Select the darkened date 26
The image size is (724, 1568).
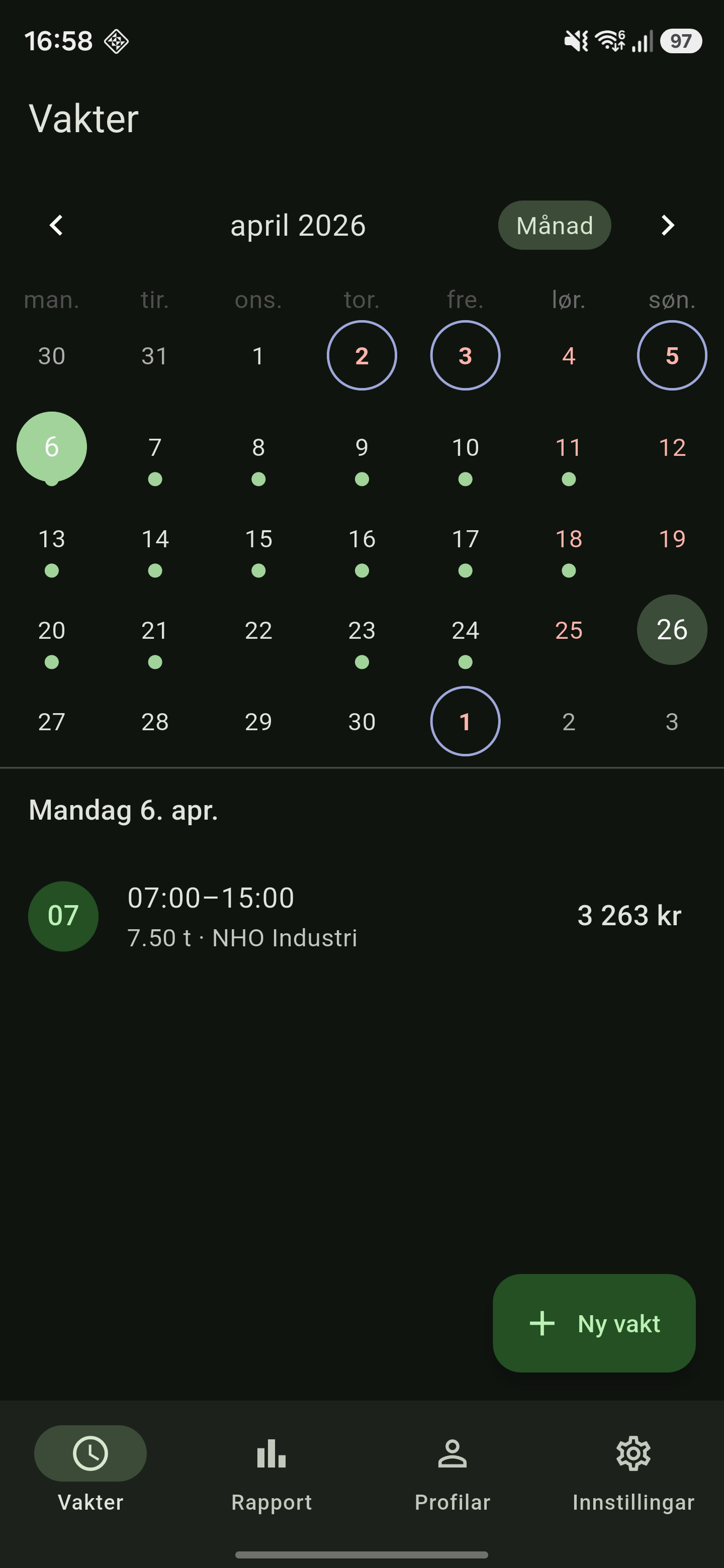[672, 630]
